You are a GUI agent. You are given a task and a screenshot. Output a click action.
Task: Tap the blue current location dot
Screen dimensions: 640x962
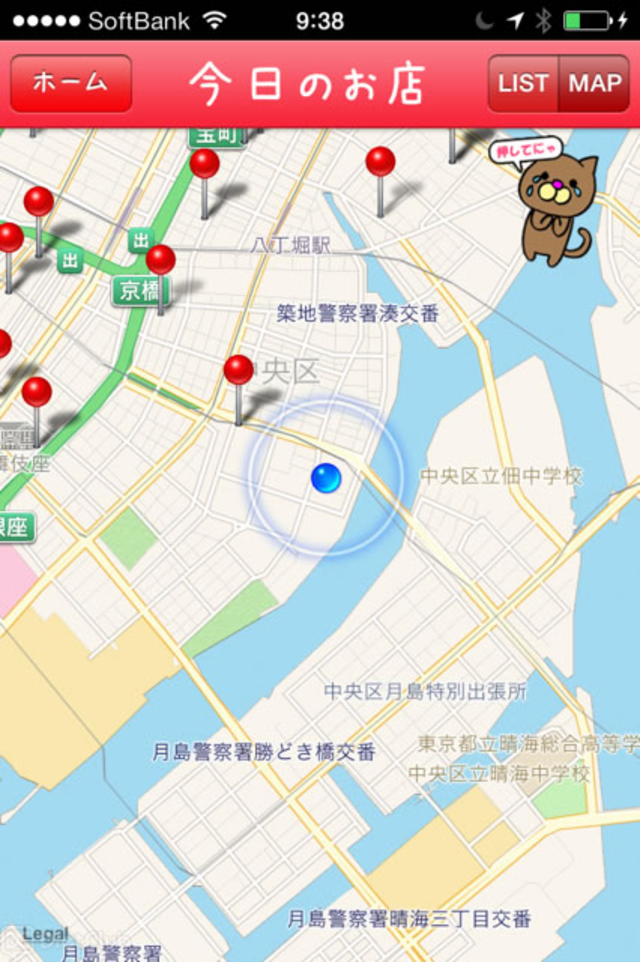[326, 478]
